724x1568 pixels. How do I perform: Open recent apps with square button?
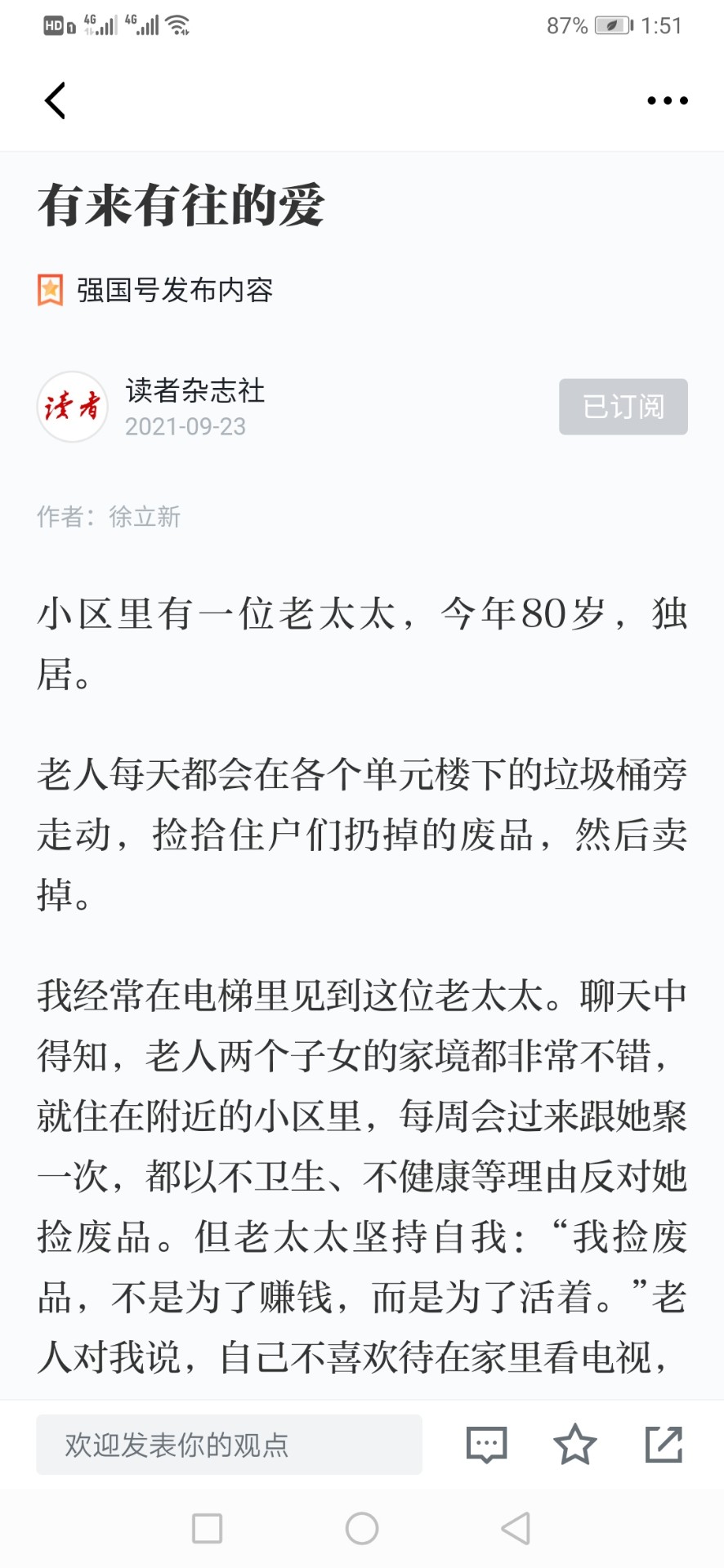[x=207, y=1528]
